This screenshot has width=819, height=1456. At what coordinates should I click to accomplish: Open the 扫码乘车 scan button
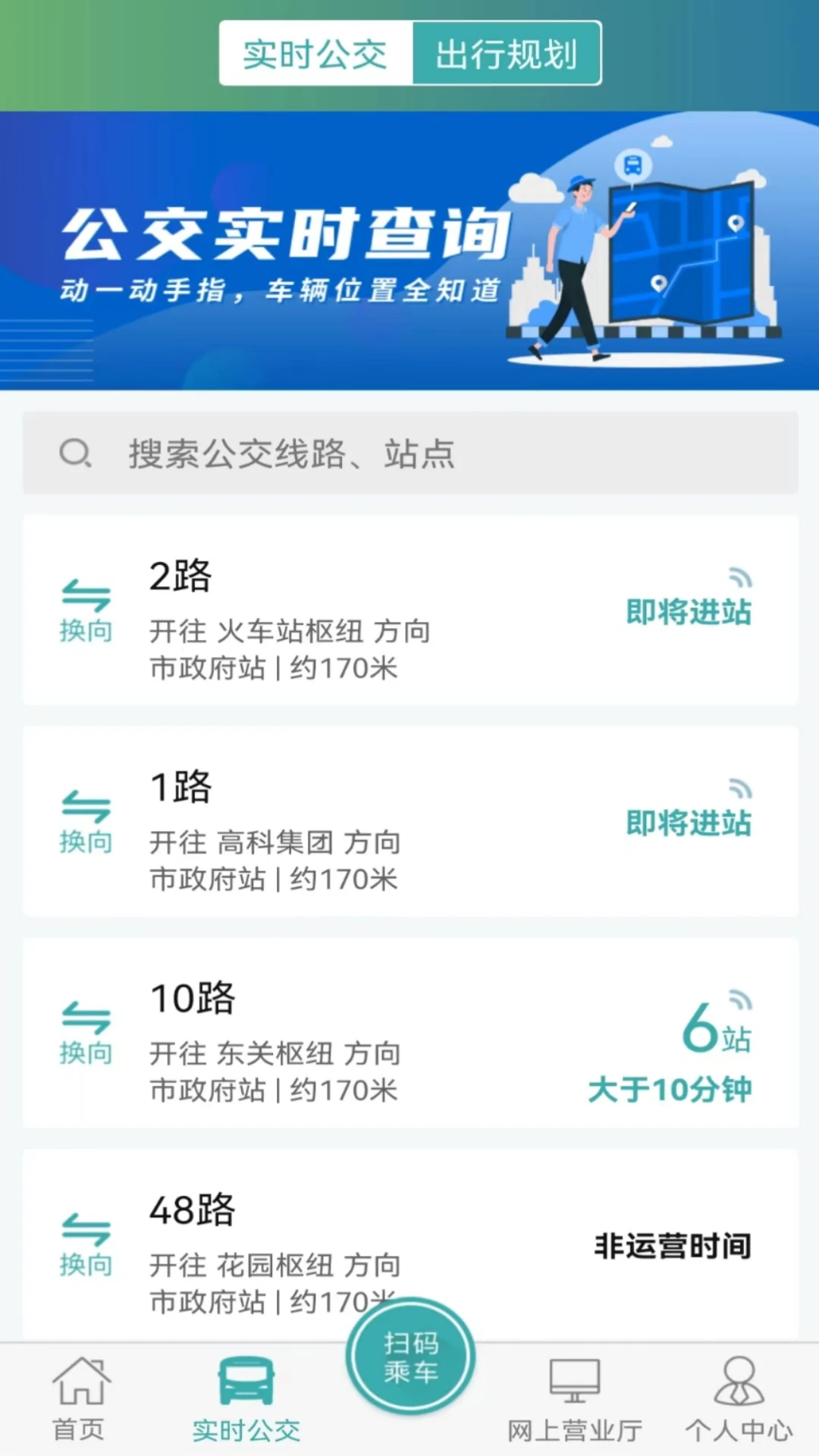pos(409,1357)
